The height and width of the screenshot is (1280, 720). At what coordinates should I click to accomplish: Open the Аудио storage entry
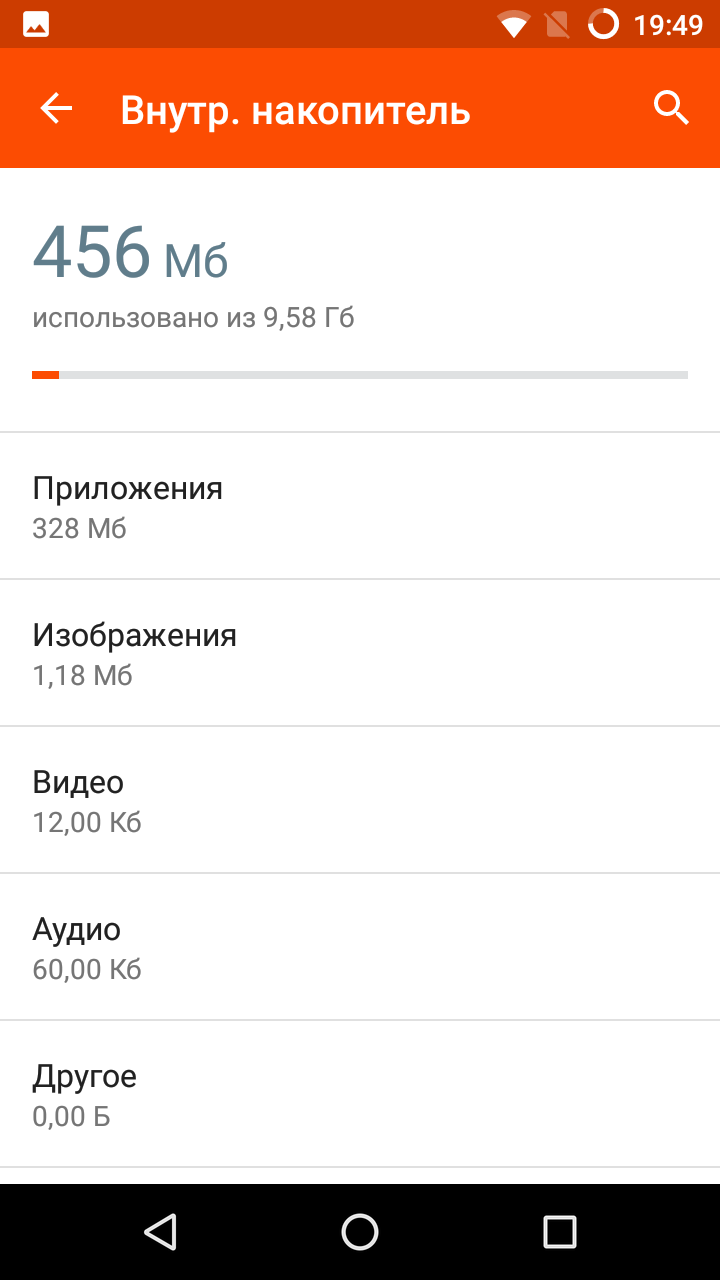pos(360,947)
